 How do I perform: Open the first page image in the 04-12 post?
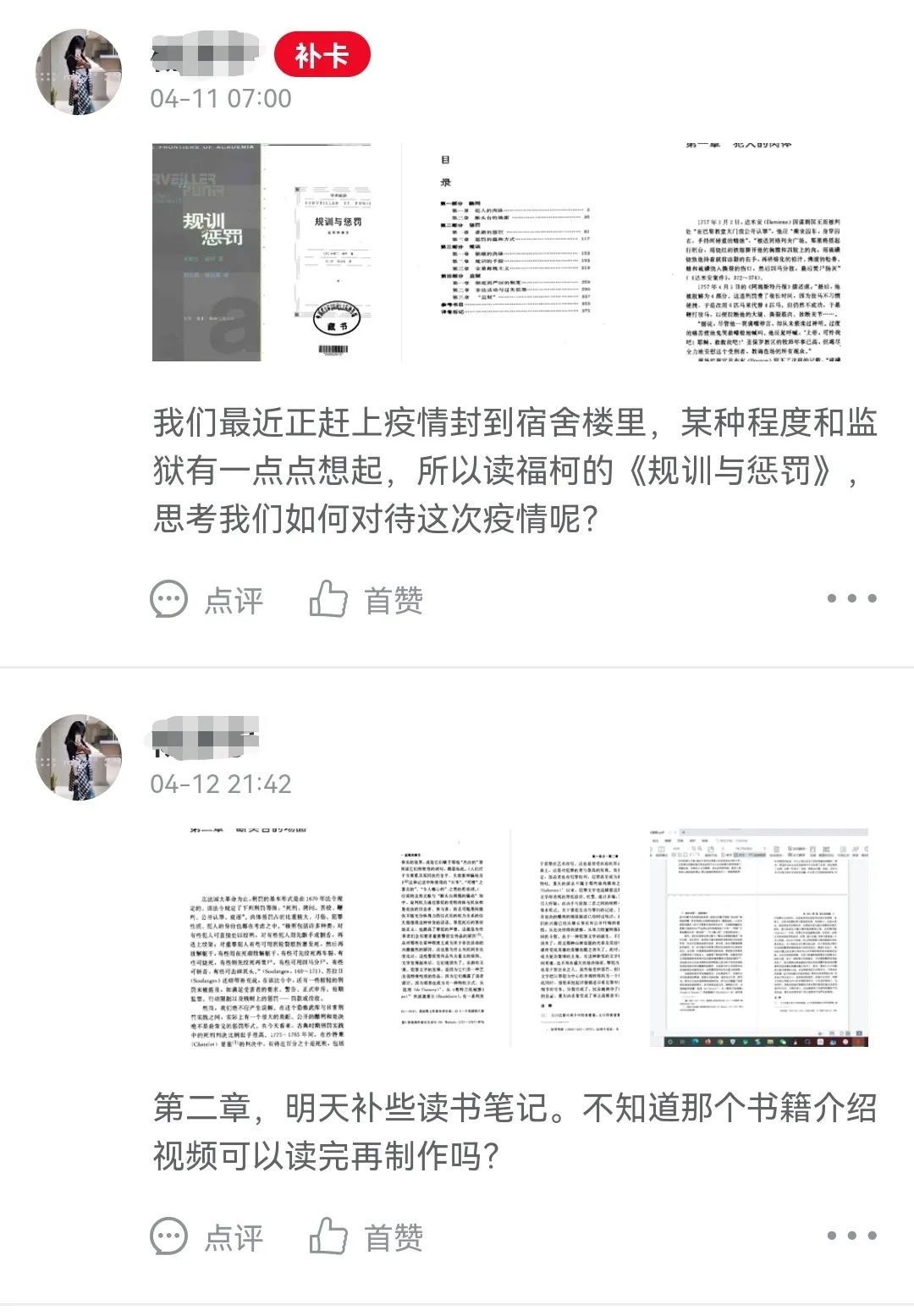coord(262,938)
